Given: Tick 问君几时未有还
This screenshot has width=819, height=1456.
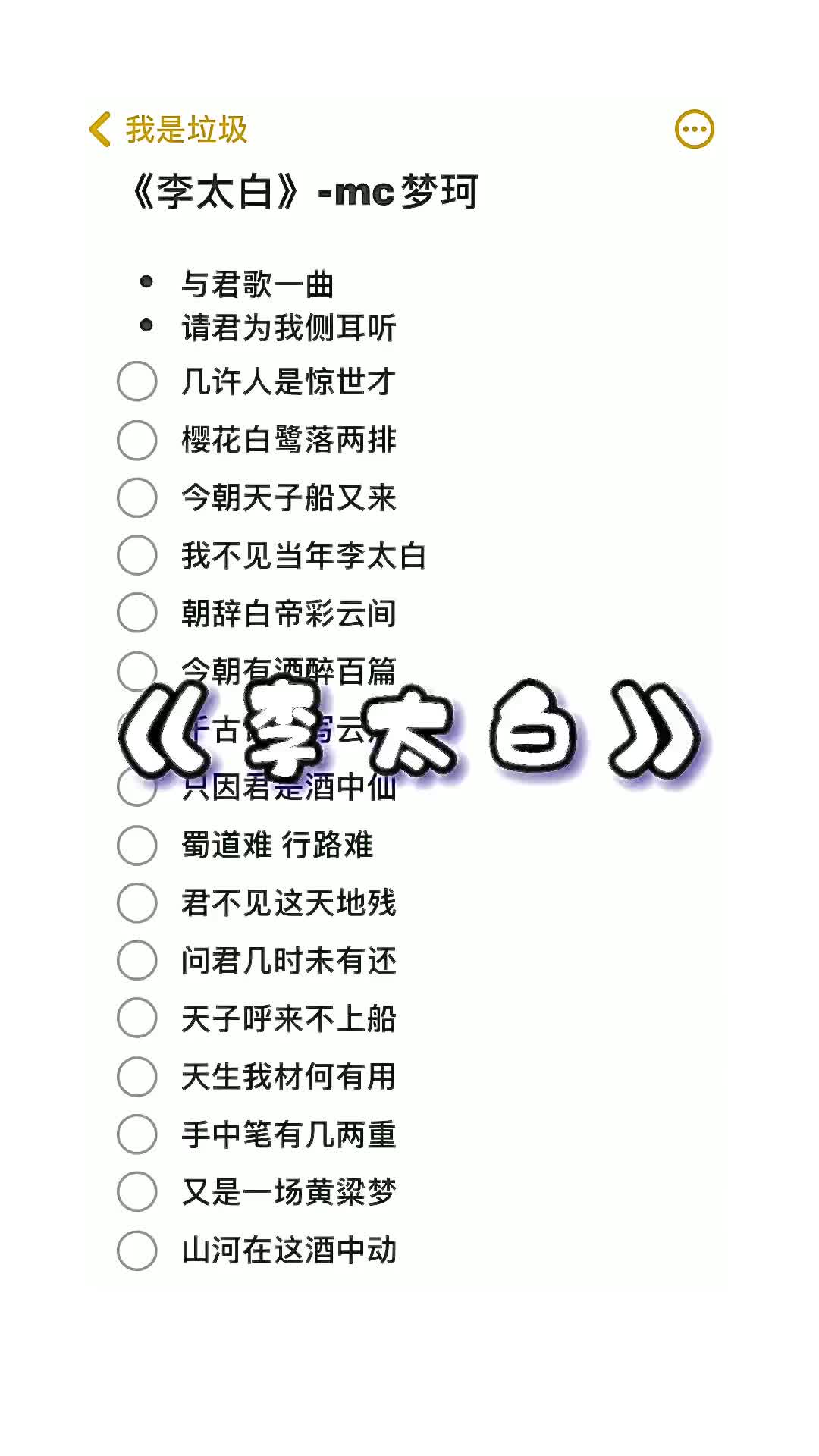Looking at the screenshot, I should pyautogui.click(x=137, y=960).
